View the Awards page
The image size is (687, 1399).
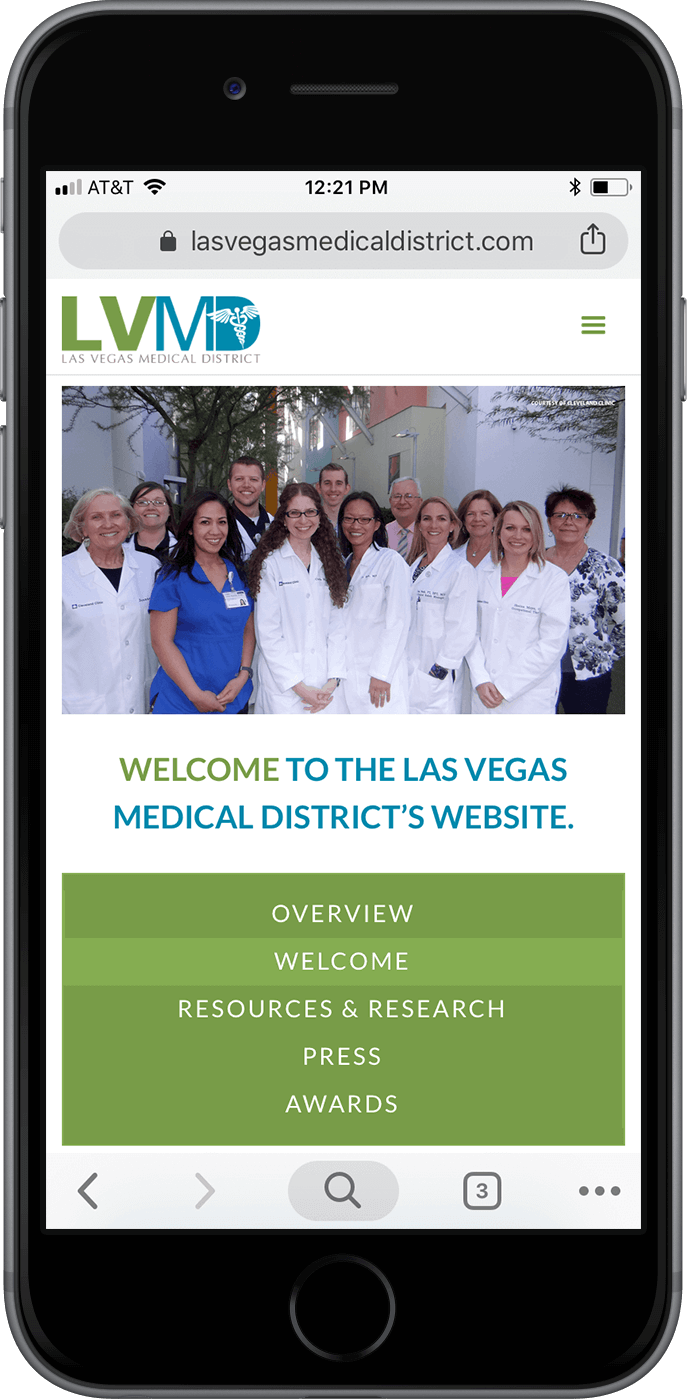tap(343, 1104)
